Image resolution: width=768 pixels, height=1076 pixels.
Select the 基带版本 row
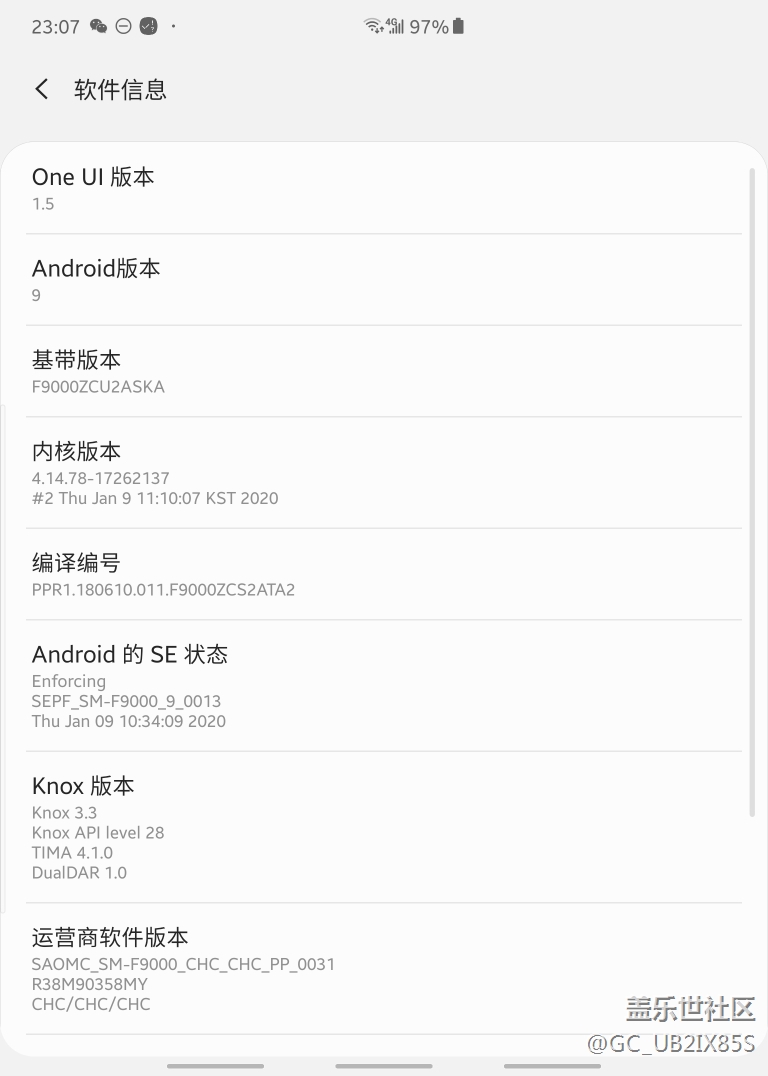(384, 371)
